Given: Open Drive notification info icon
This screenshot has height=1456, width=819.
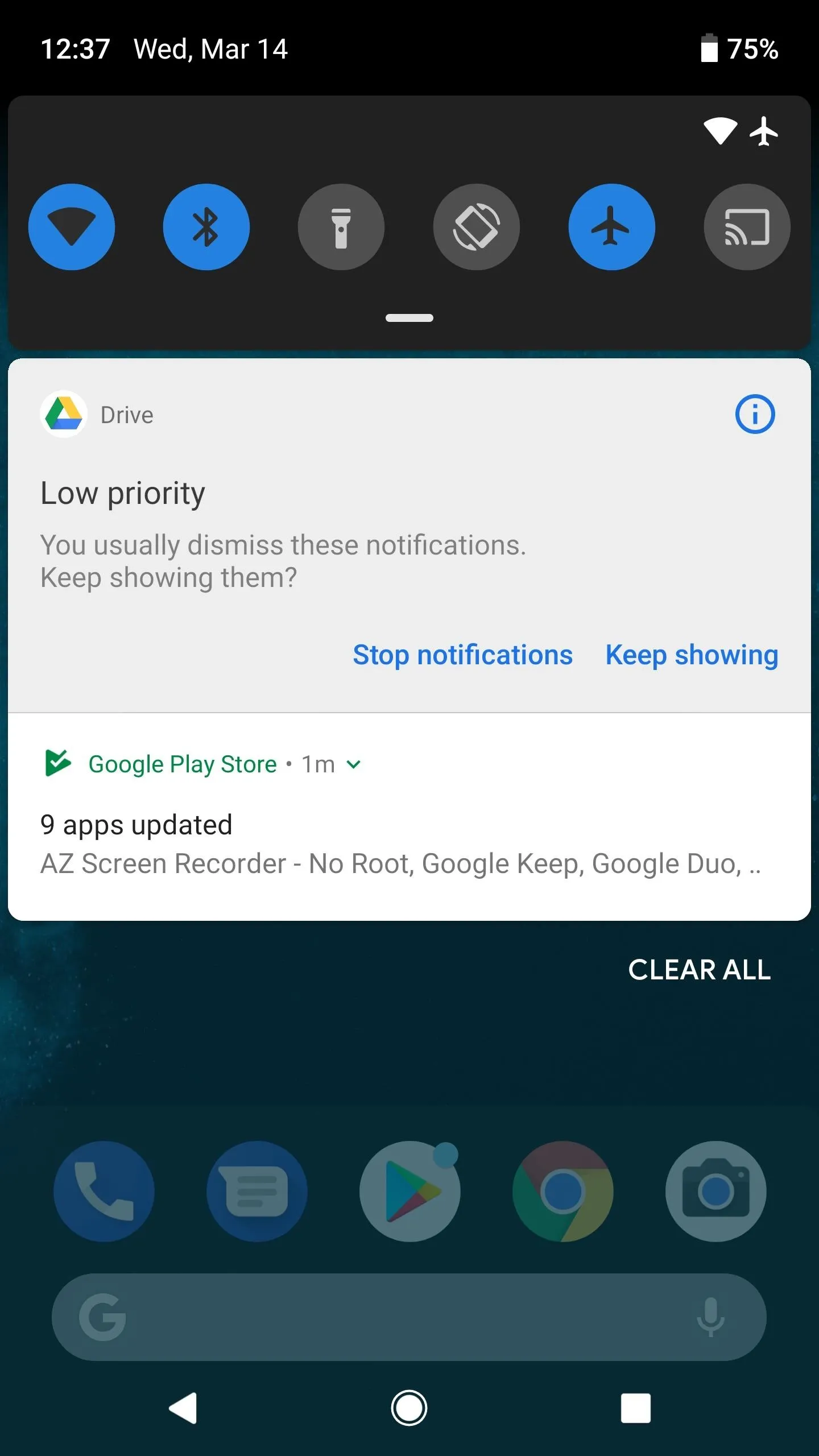Looking at the screenshot, I should click(x=755, y=414).
